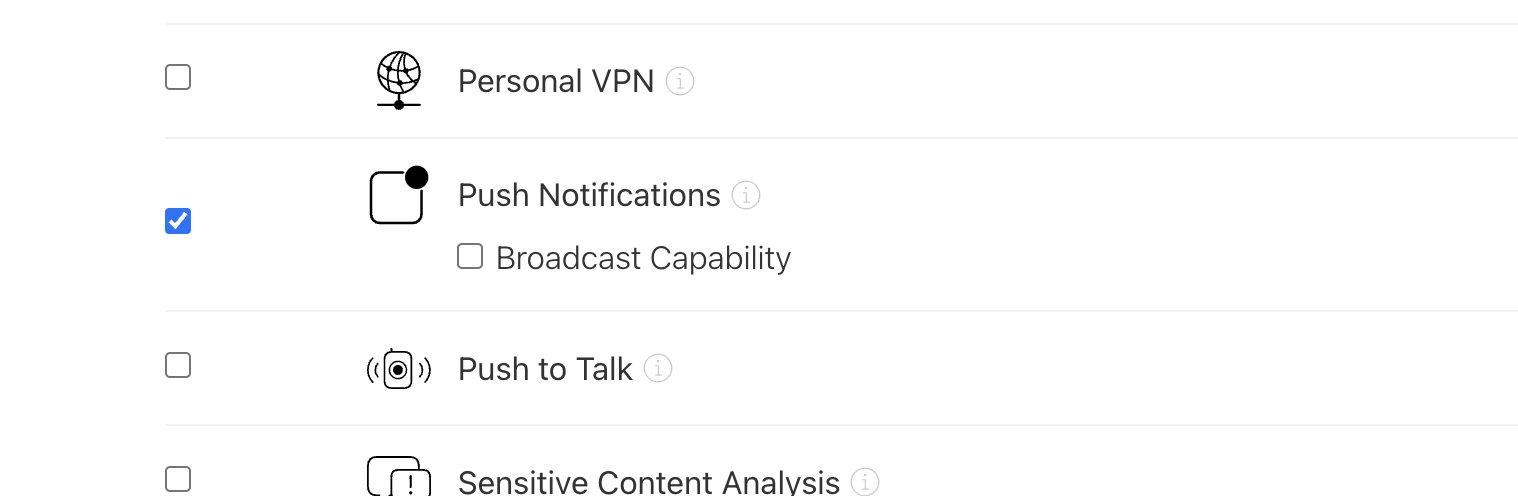Enable the Personal VPN checkbox

[x=178, y=77]
